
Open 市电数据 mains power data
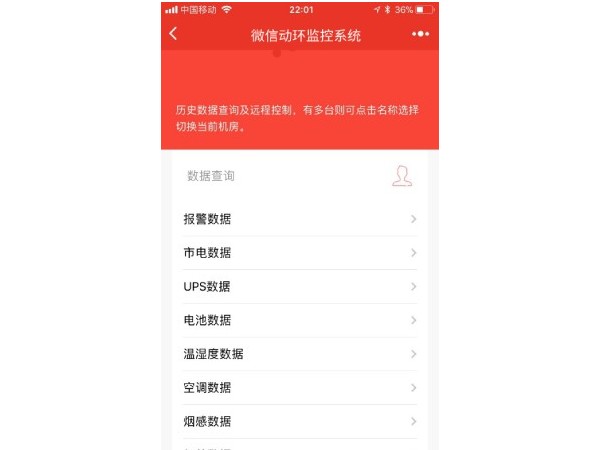pyautogui.click(x=300, y=253)
